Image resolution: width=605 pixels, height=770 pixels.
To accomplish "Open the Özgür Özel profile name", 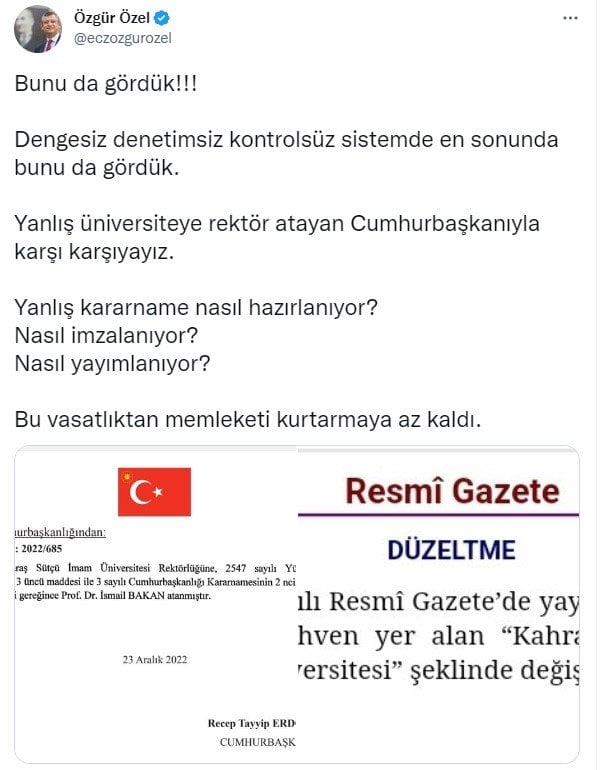I will pyautogui.click(x=110, y=18).
